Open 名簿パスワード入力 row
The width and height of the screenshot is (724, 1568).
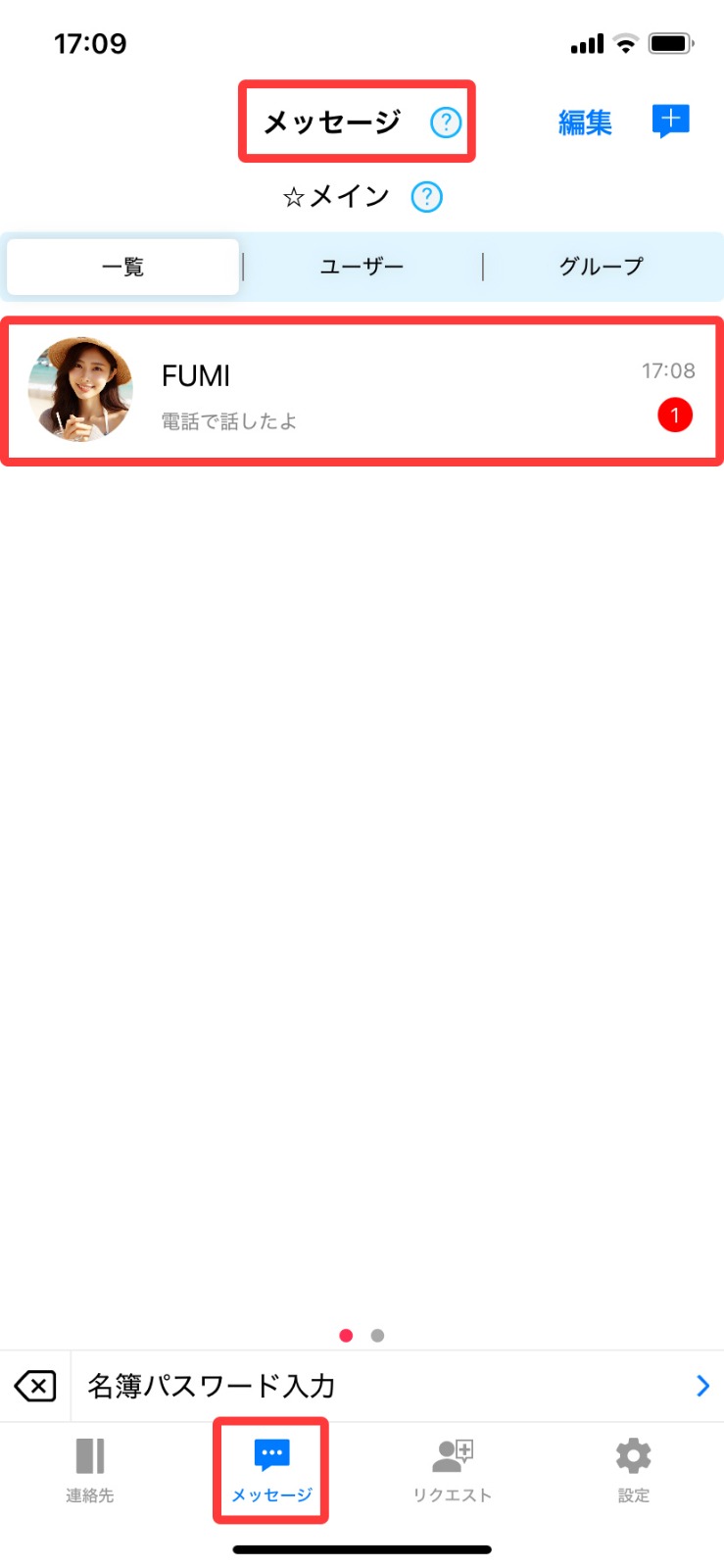click(392, 1386)
